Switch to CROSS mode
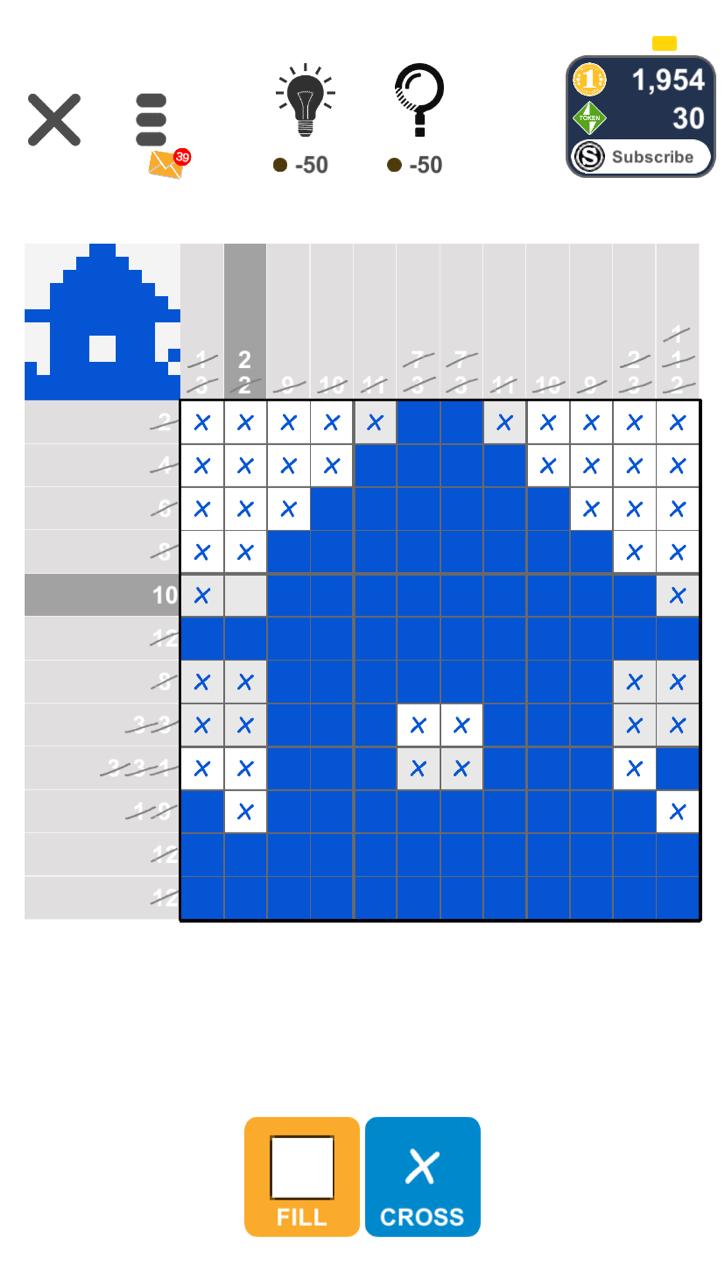This screenshot has width=725, height=1280. click(x=422, y=1177)
